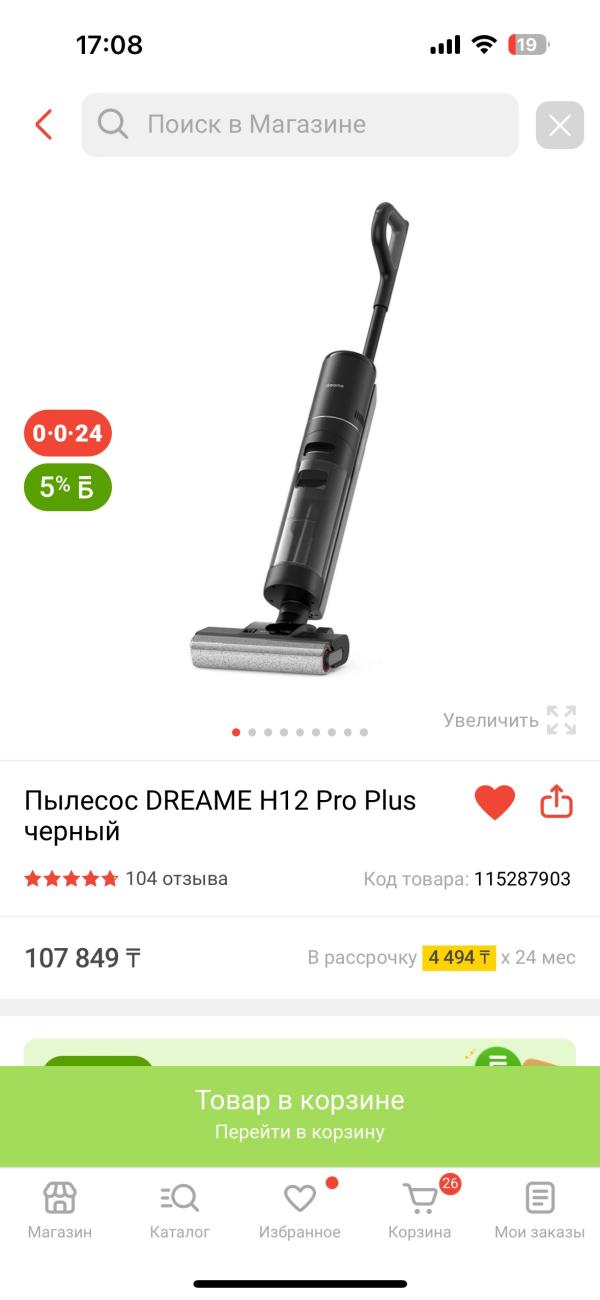The height and width of the screenshot is (1300, 600).
Task: Open the Корзина tab
Action: (x=420, y=1209)
